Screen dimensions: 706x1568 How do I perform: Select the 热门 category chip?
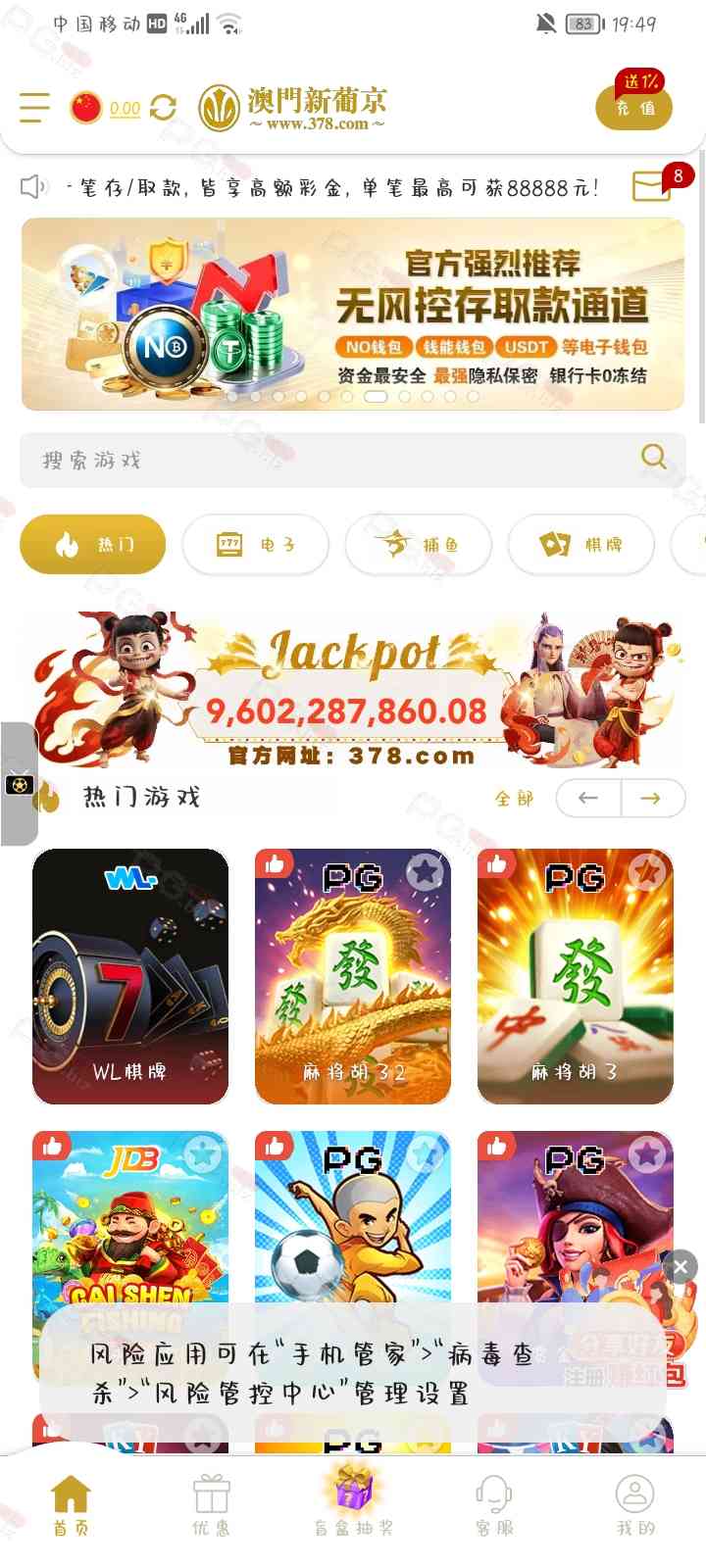pyautogui.click(x=93, y=544)
